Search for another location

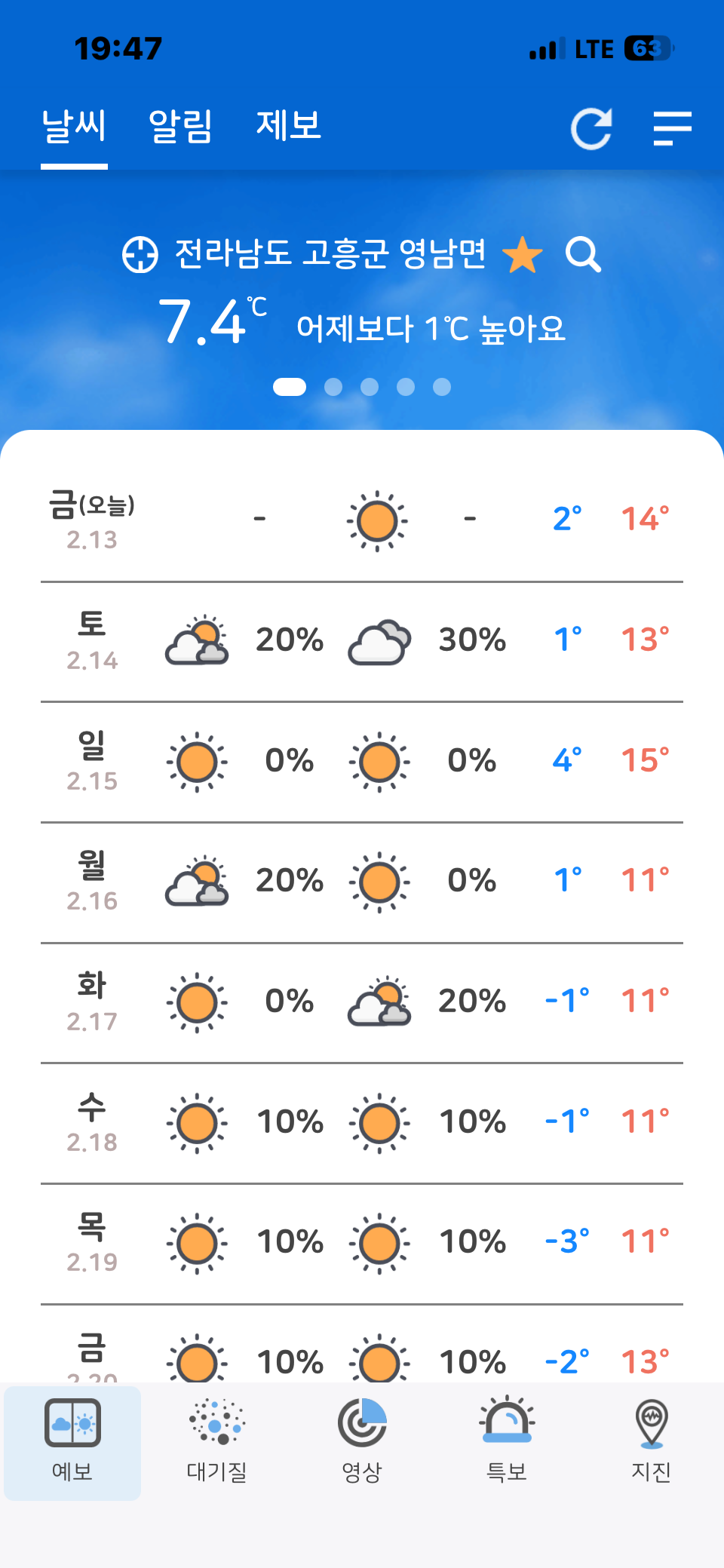(x=583, y=255)
